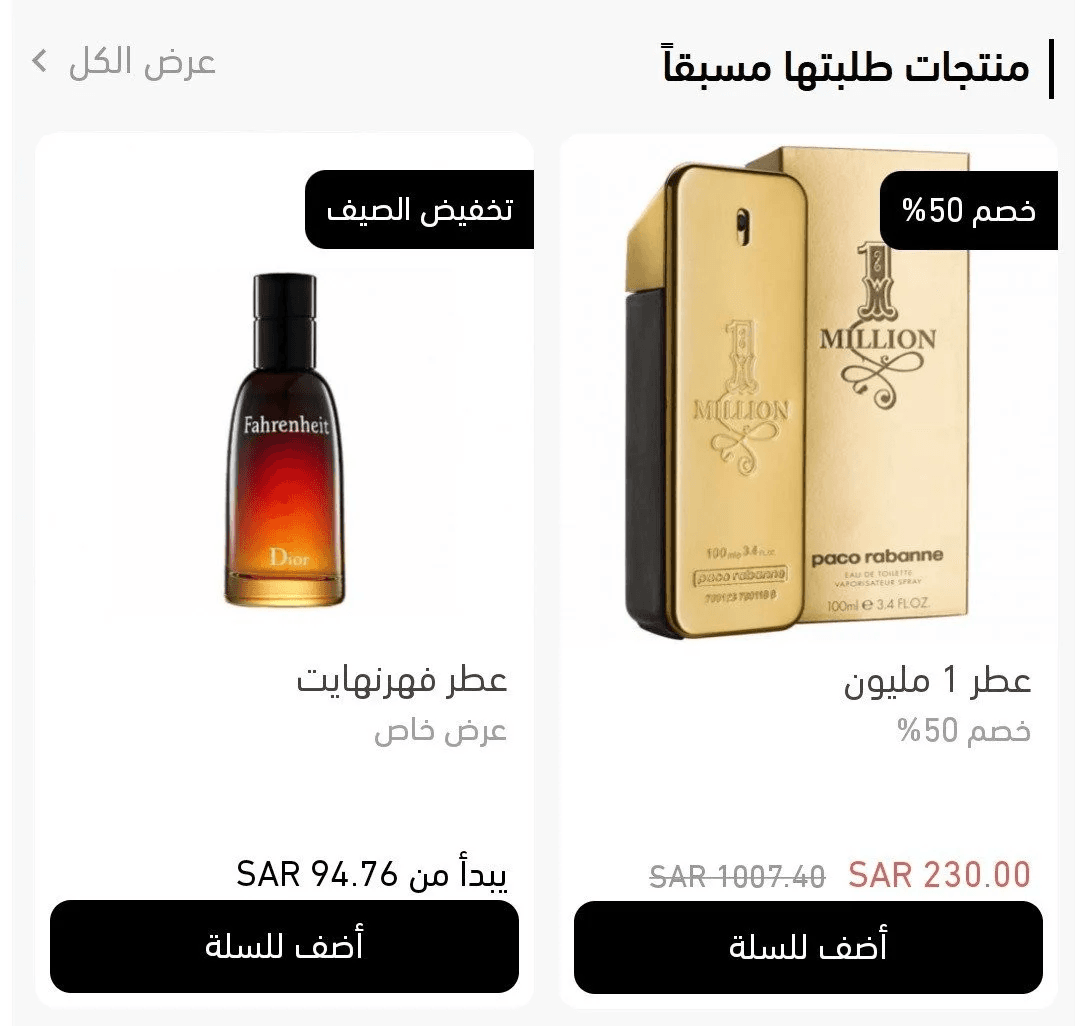1080x1026 pixels.
Task: Open the عرض الكل link
Action: pyautogui.click(x=125, y=62)
